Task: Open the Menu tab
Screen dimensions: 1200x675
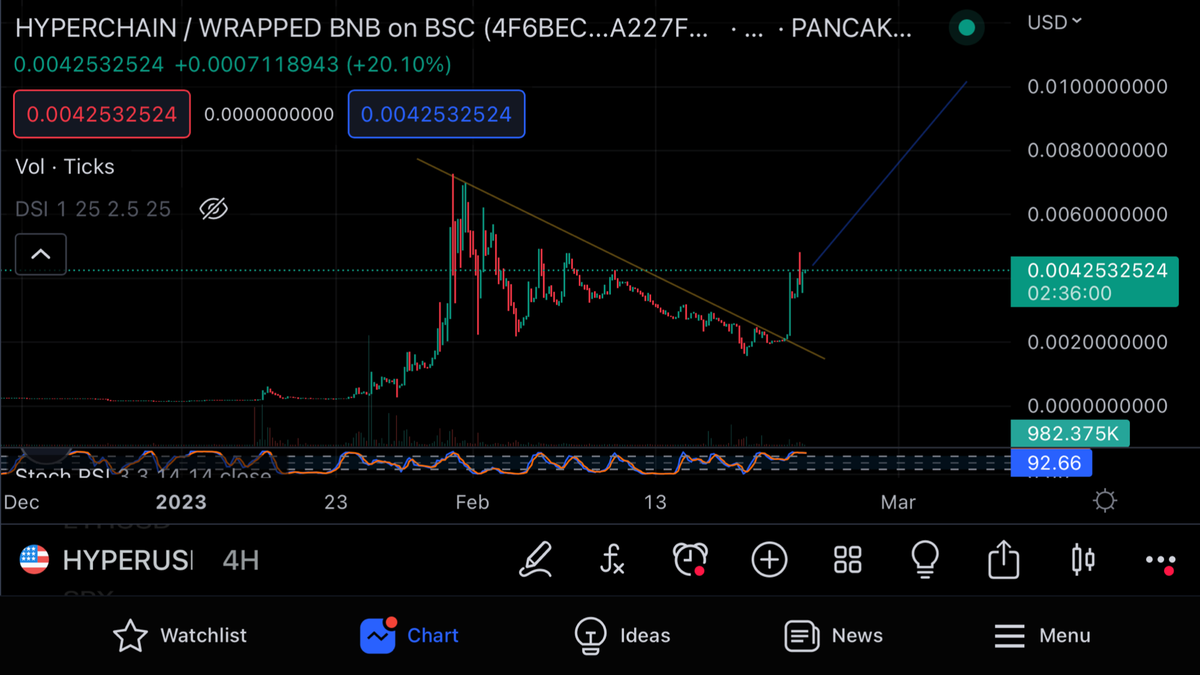Action: pyautogui.click(x=1042, y=635)
